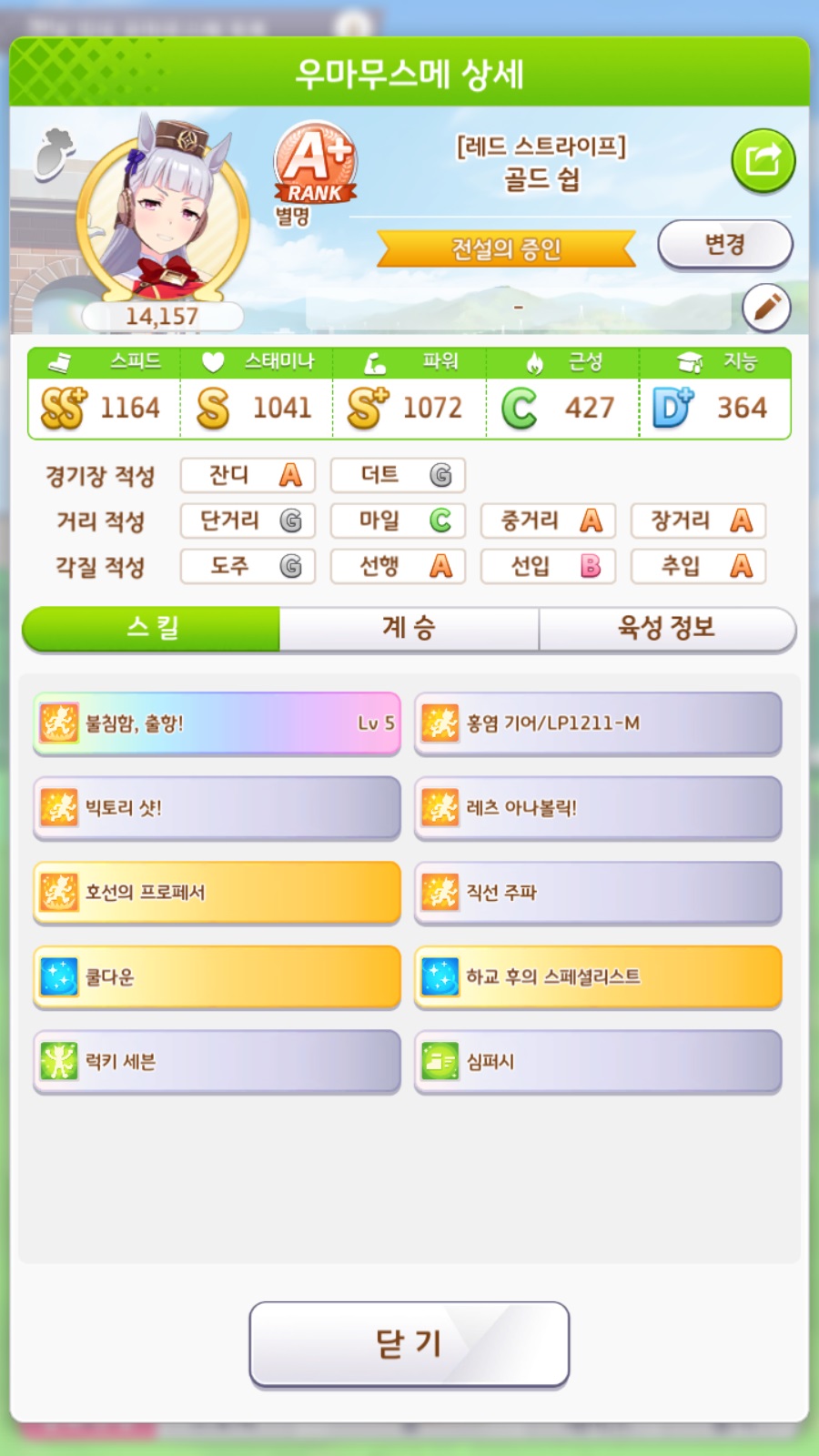This screenshot has width=819, height=1456.
Task: View the 하교 후의 스페셜리스트 skill
Action: (x=598, y=977)
